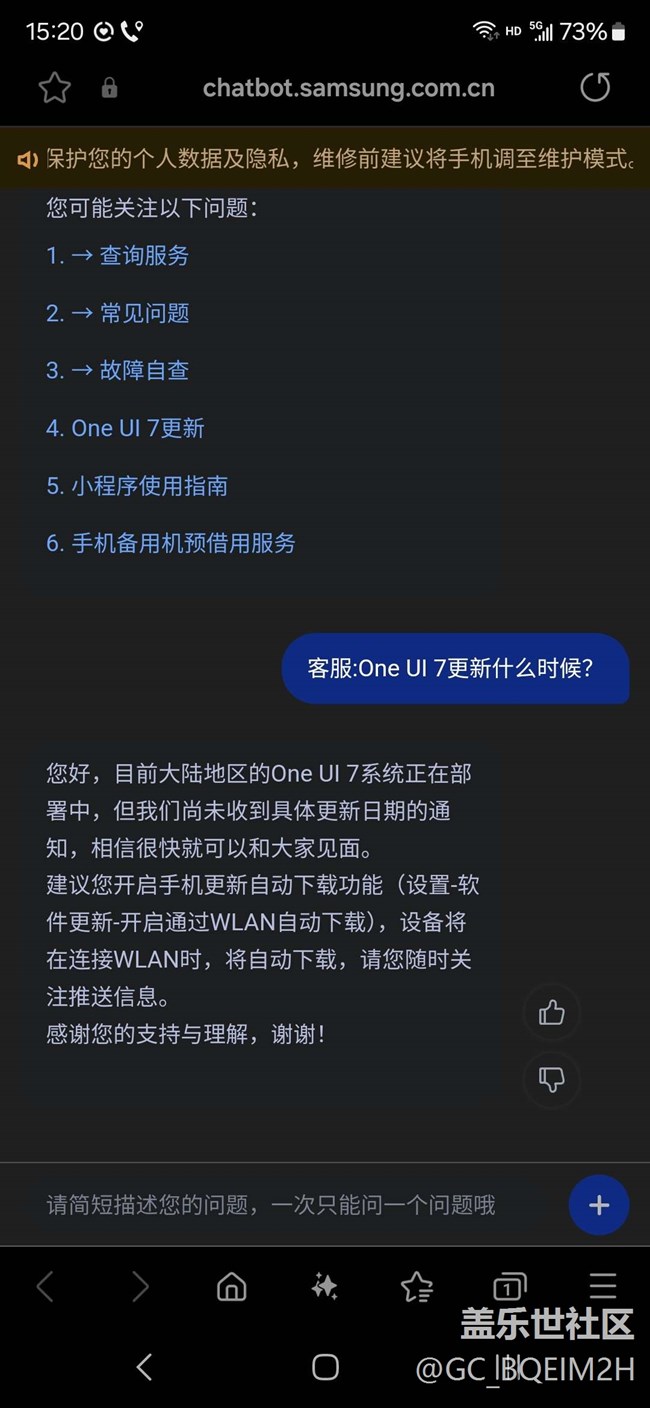Open the 查询服务 link
650x1408 pixels.
click(143, 256)
